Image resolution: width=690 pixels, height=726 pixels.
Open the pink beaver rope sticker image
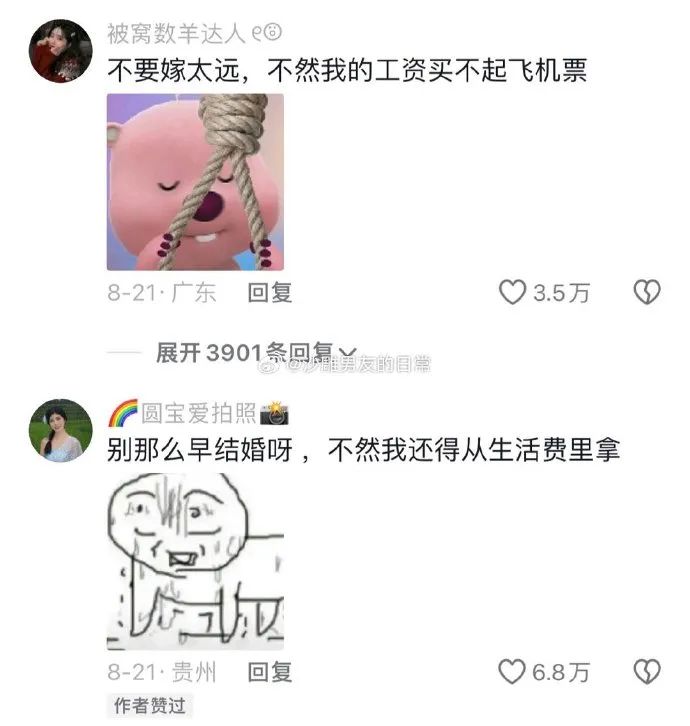(x=195, y=182)
